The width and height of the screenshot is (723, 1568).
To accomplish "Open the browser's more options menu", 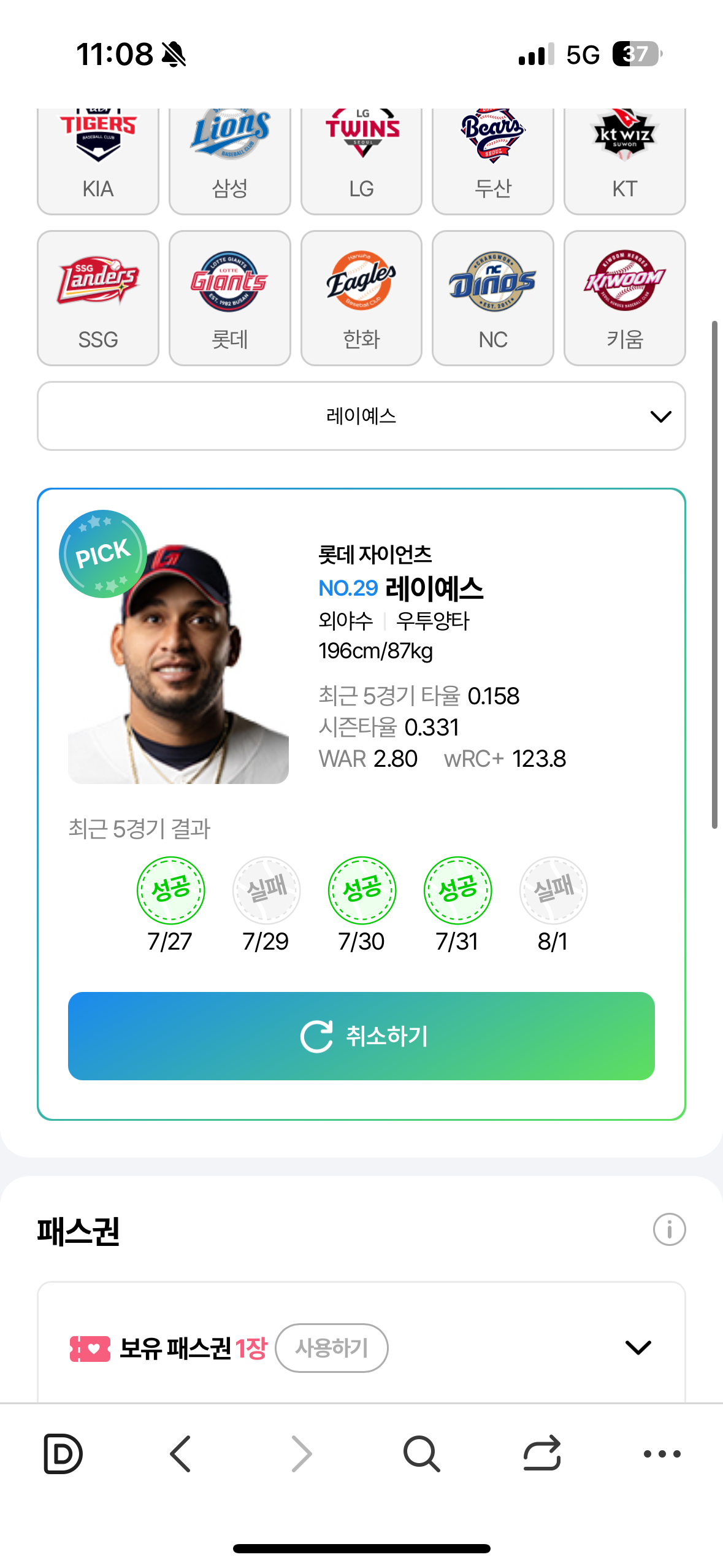I will pyautogui.click(x=662, y=1454).
